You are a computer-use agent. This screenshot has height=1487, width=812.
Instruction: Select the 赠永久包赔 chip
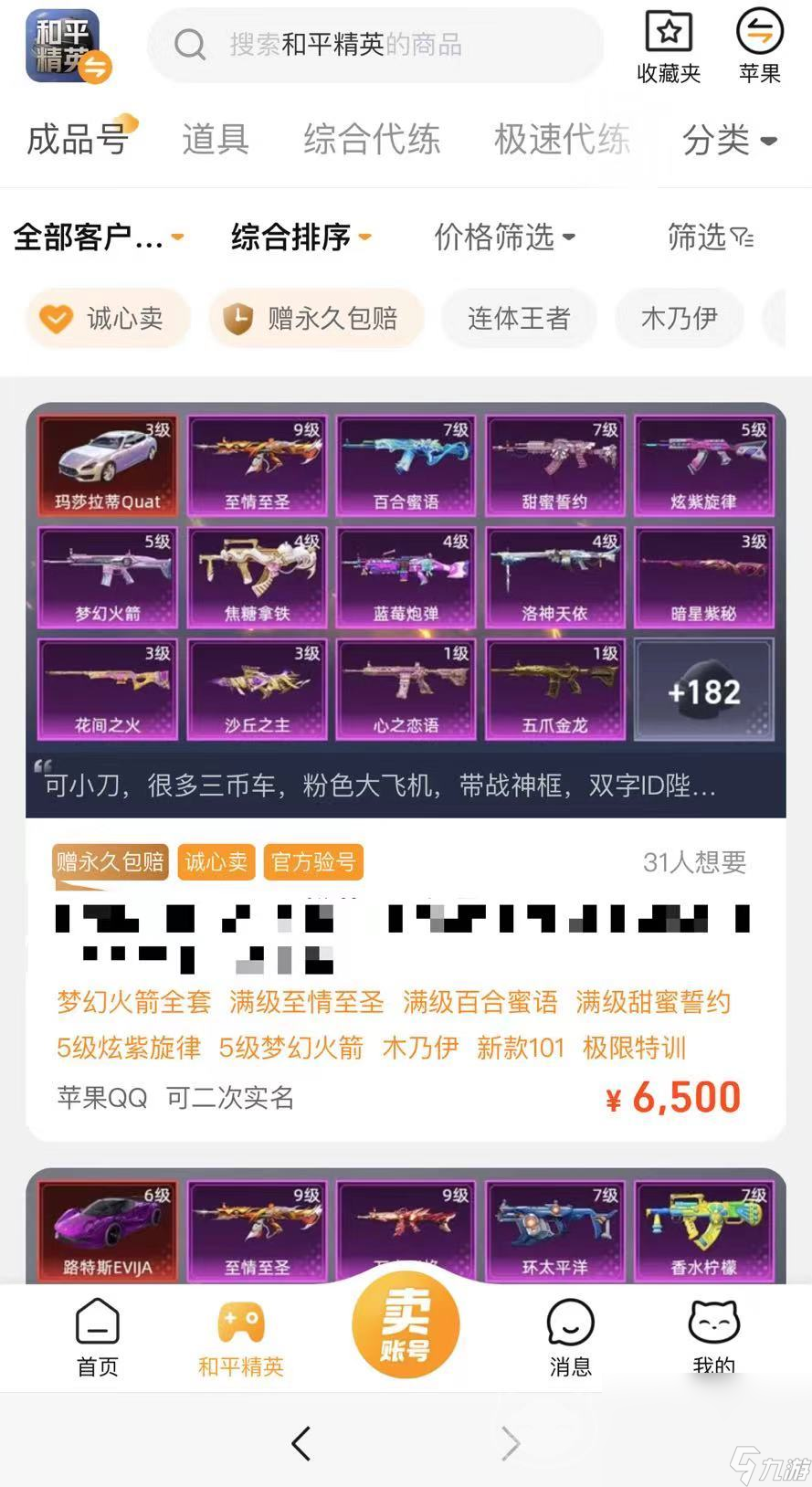316,318
